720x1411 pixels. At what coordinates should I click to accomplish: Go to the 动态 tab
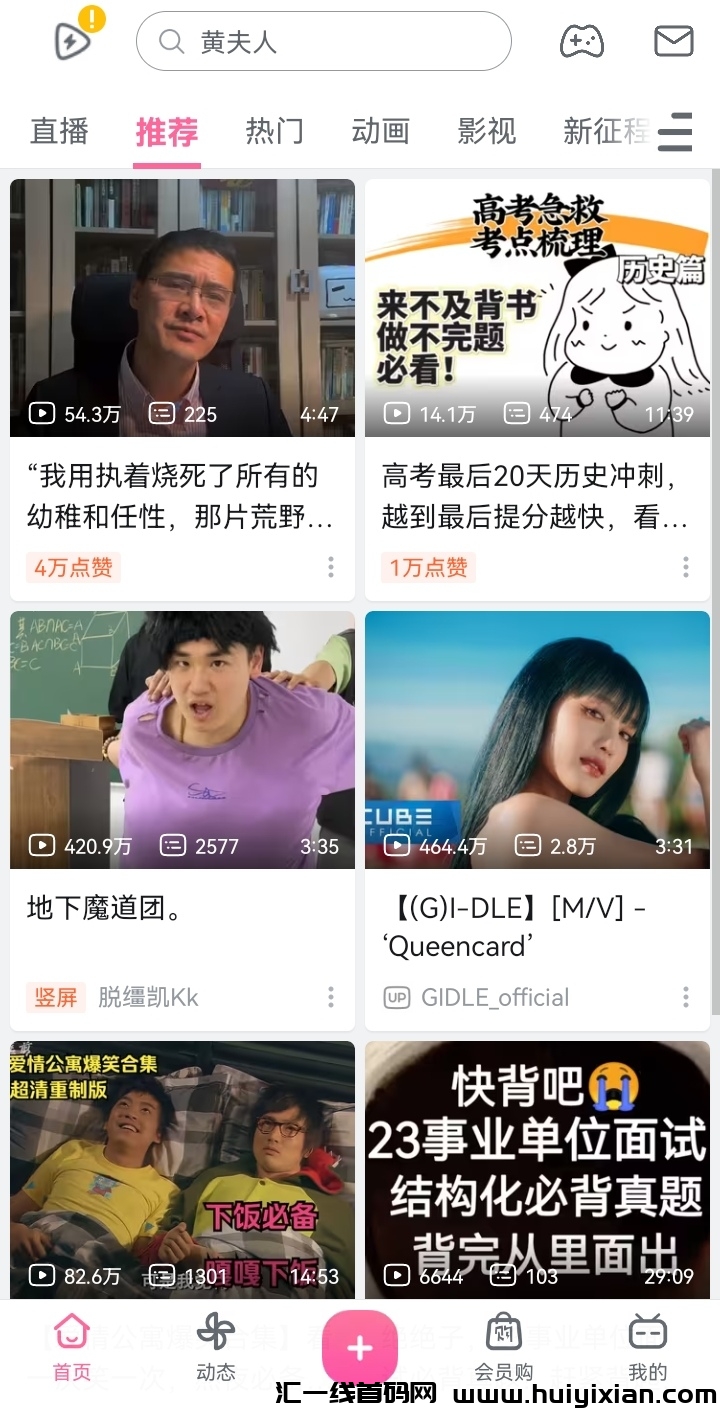click(x=216, y=1347)
